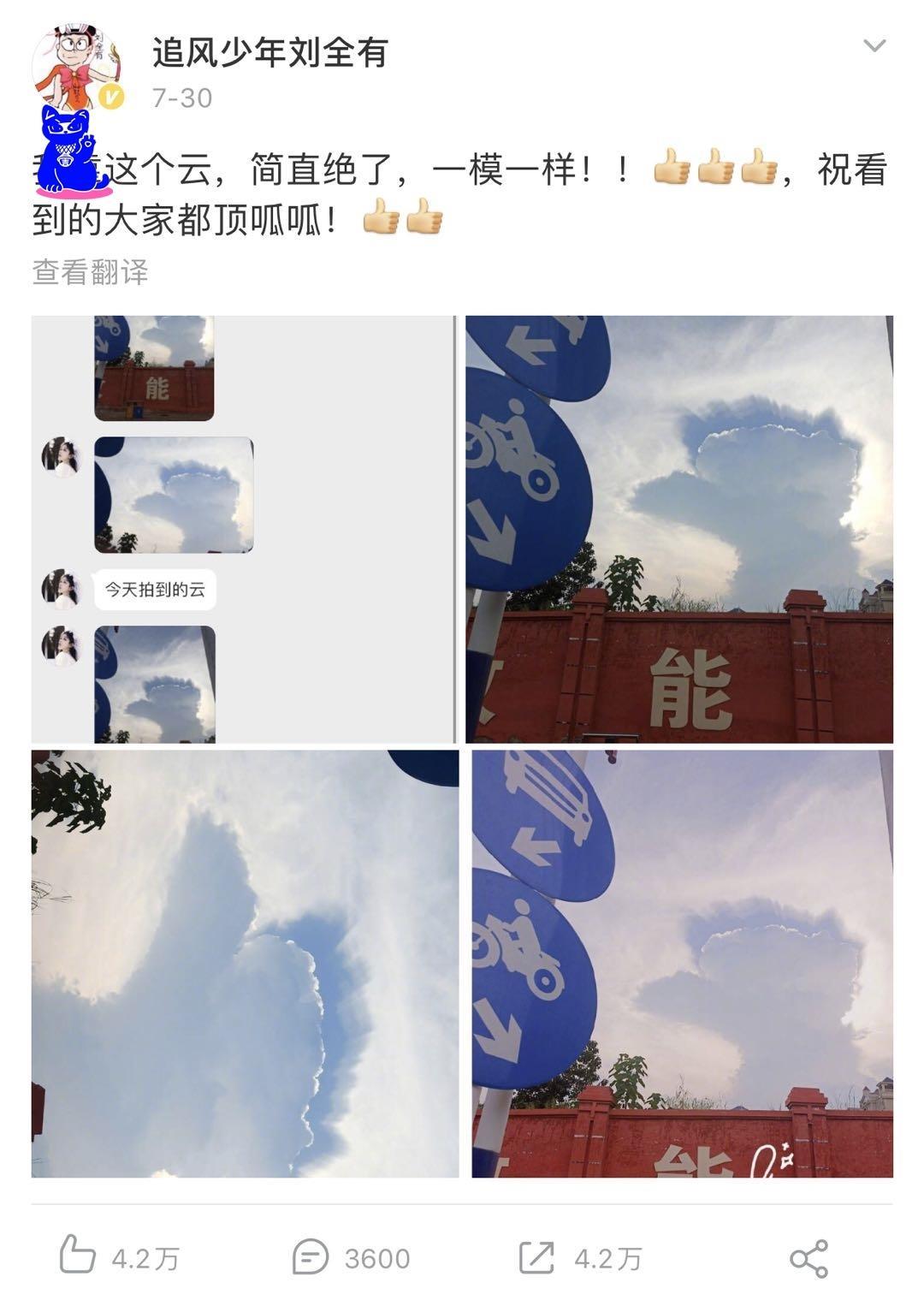This screenshot has width=924, height=1312.
Task: Tap 查看翻译 to translate the post
Action: pyautogui.click(x=91, y=273)
